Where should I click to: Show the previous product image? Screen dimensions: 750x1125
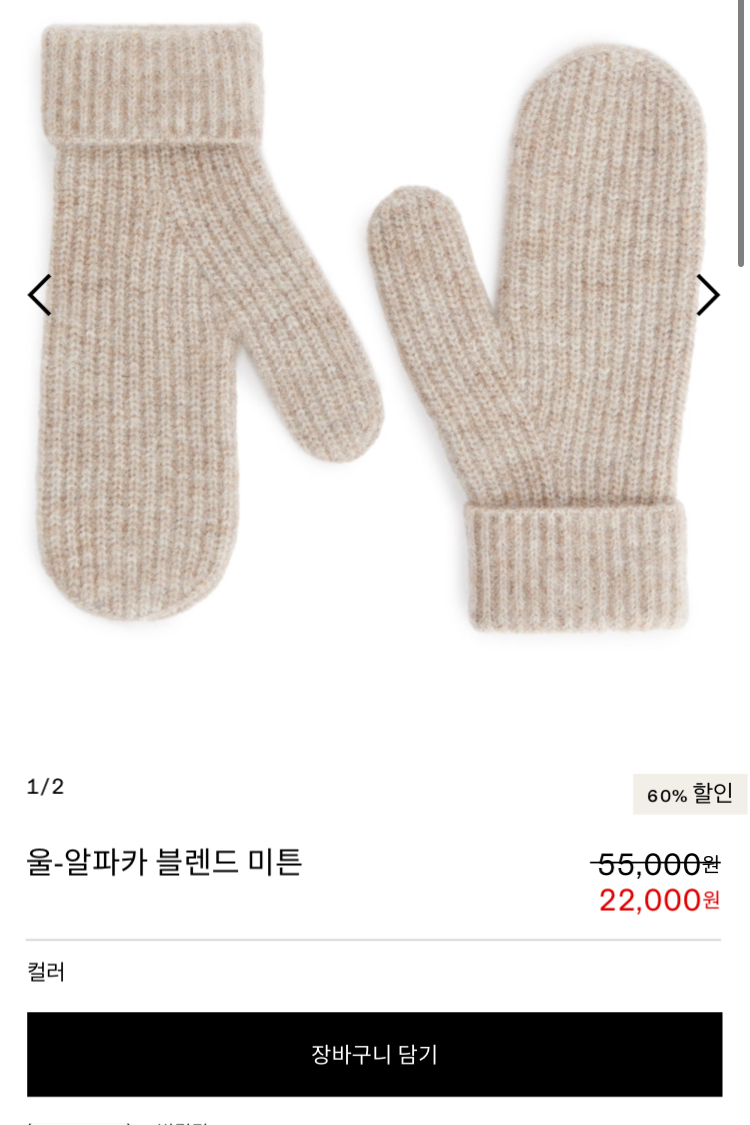[39, 295]
